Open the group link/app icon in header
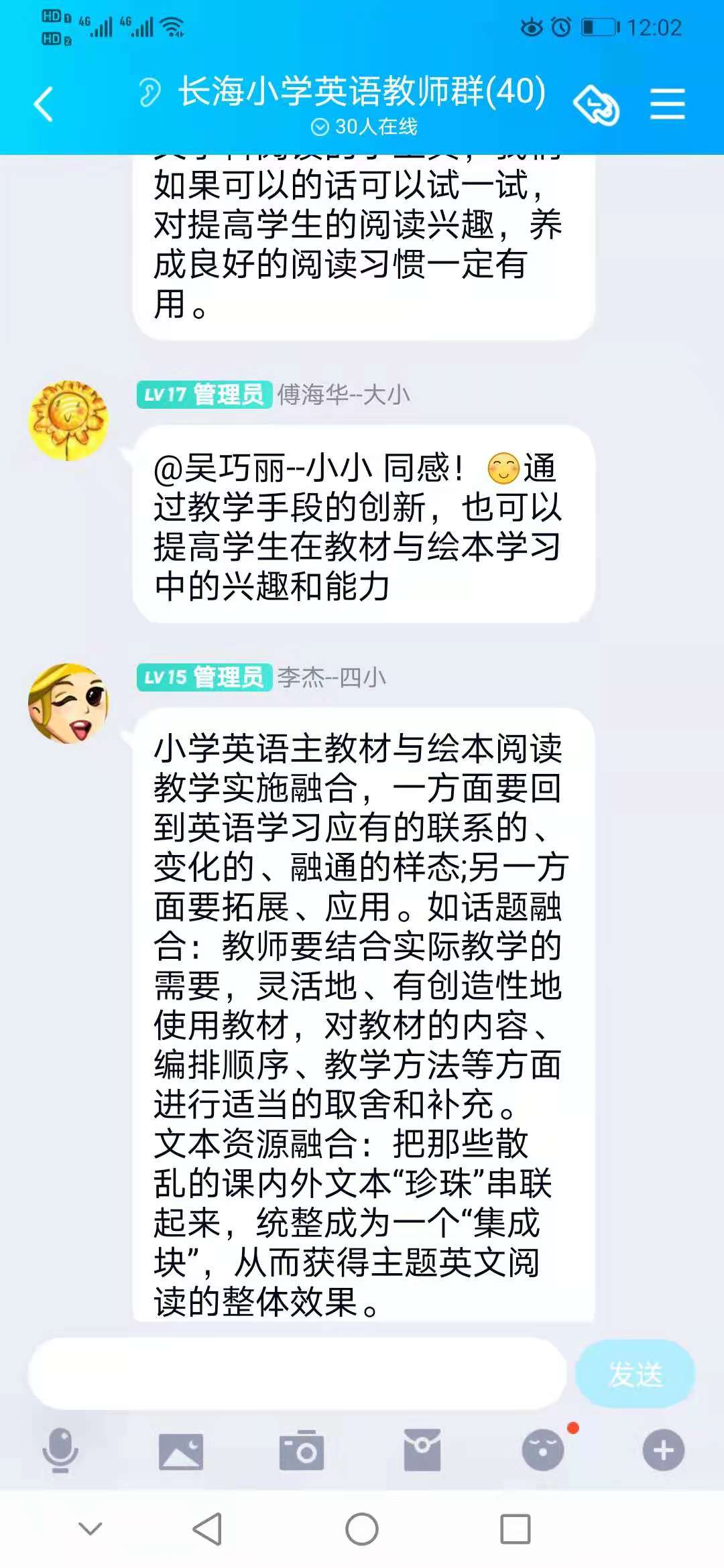Viewport: 724px width, 1568px height. point(596,105)
